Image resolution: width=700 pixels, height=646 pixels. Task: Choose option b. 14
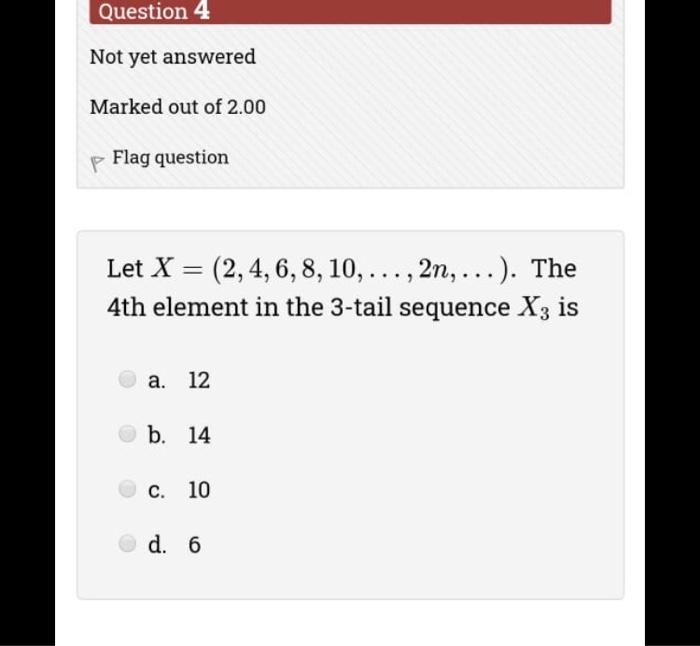(x=128, y=435)
